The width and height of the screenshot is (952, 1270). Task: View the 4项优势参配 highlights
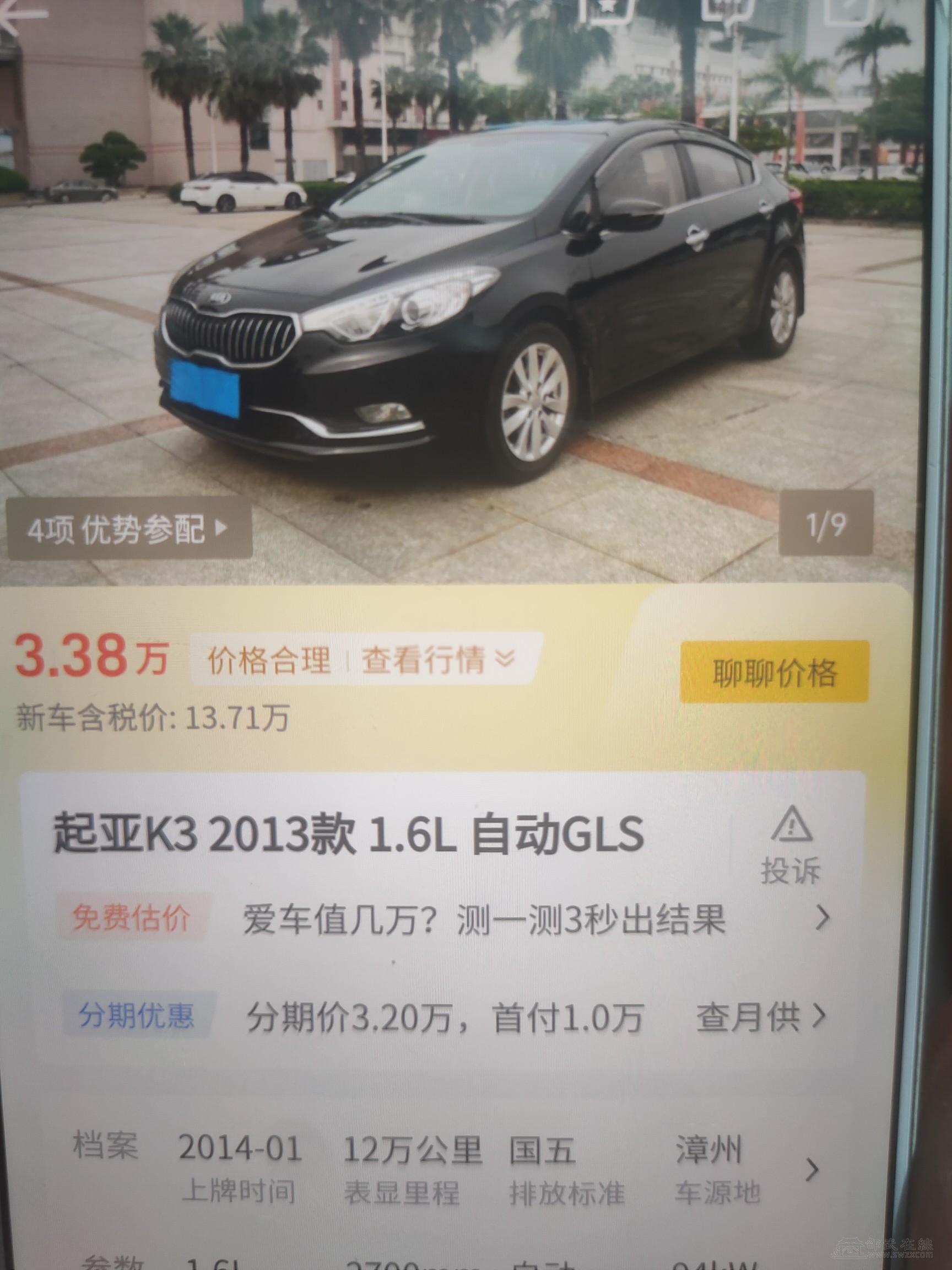(128, 528)
